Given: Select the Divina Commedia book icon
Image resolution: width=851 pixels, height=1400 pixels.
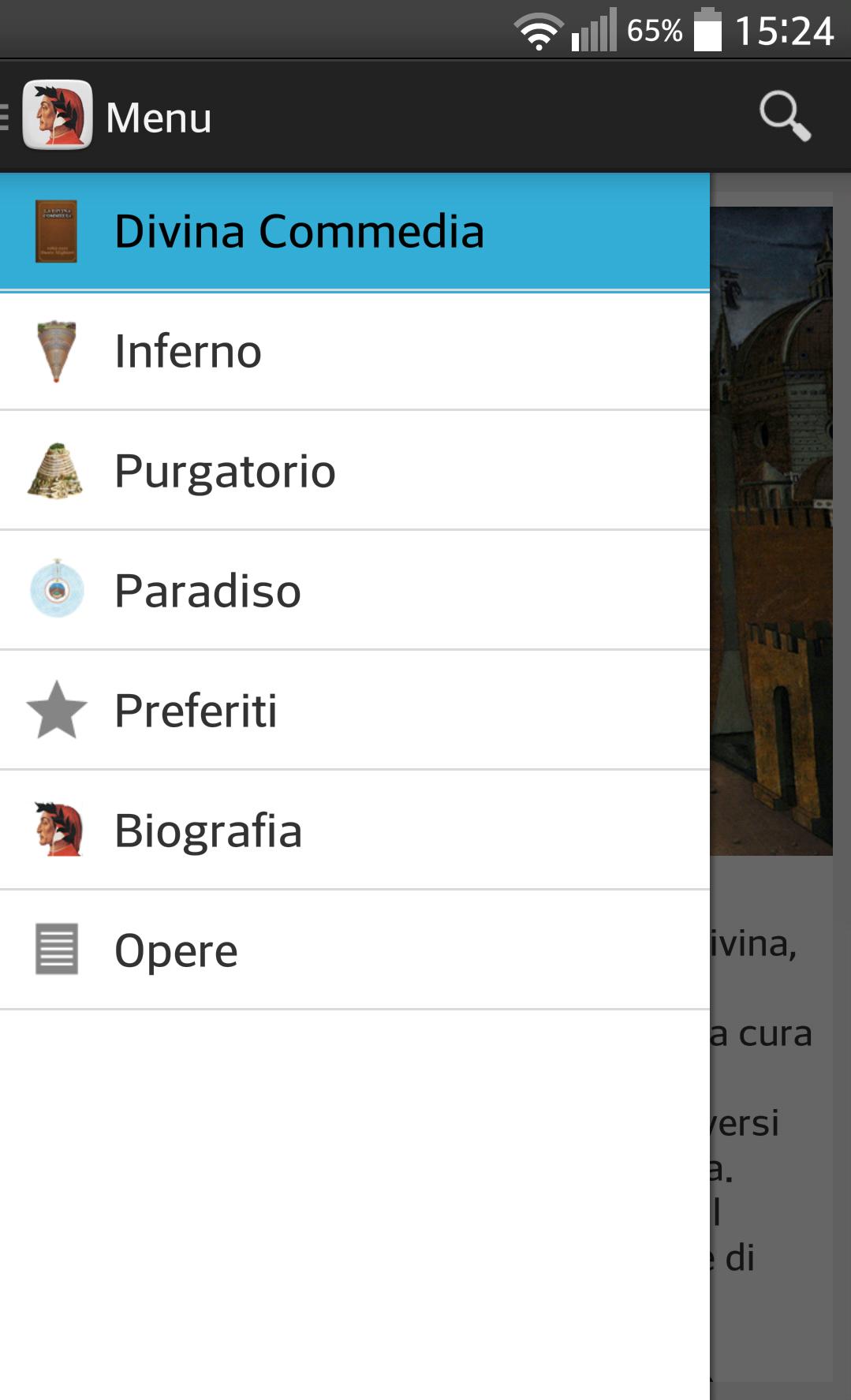Looking at the screenshot, I should tap(54, 231).
